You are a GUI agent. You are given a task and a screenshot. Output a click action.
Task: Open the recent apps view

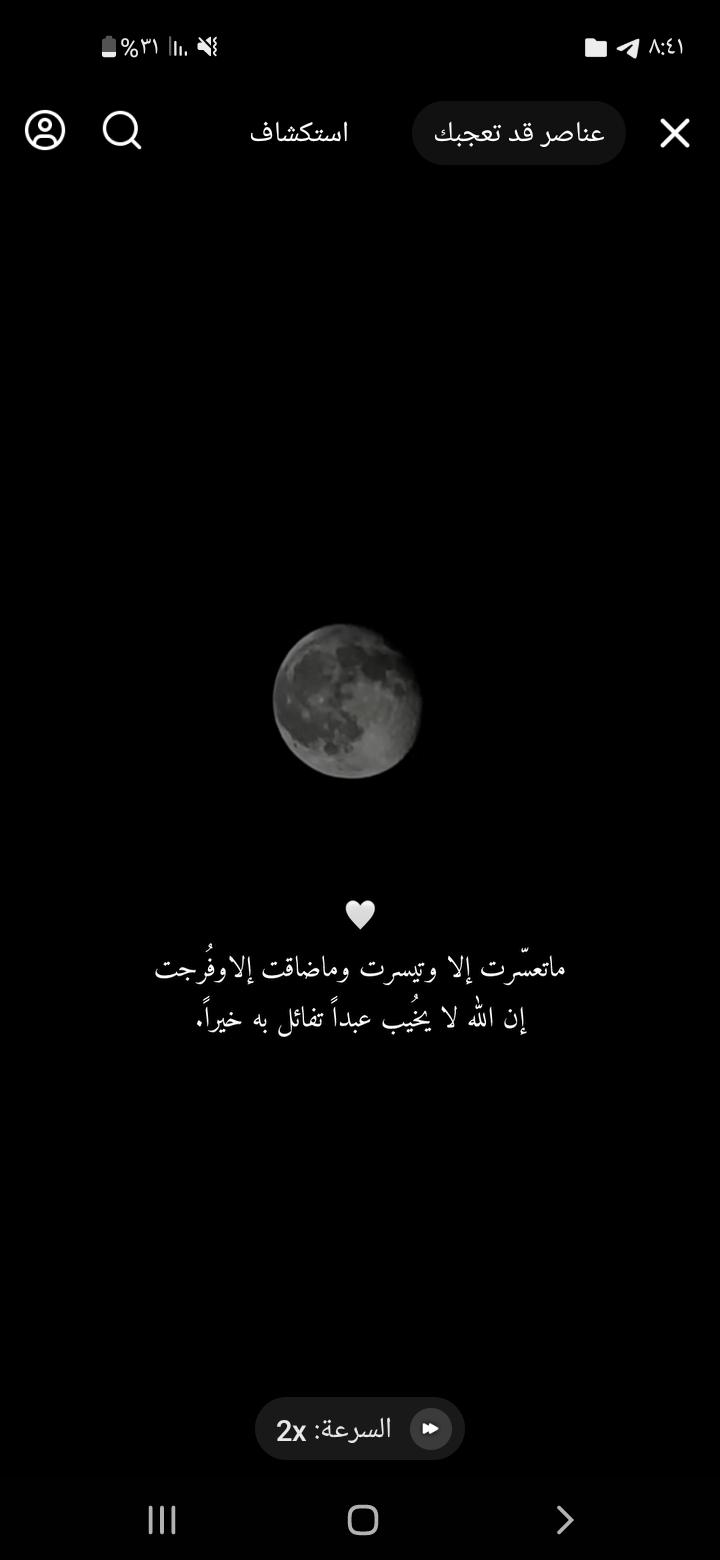162,1520
